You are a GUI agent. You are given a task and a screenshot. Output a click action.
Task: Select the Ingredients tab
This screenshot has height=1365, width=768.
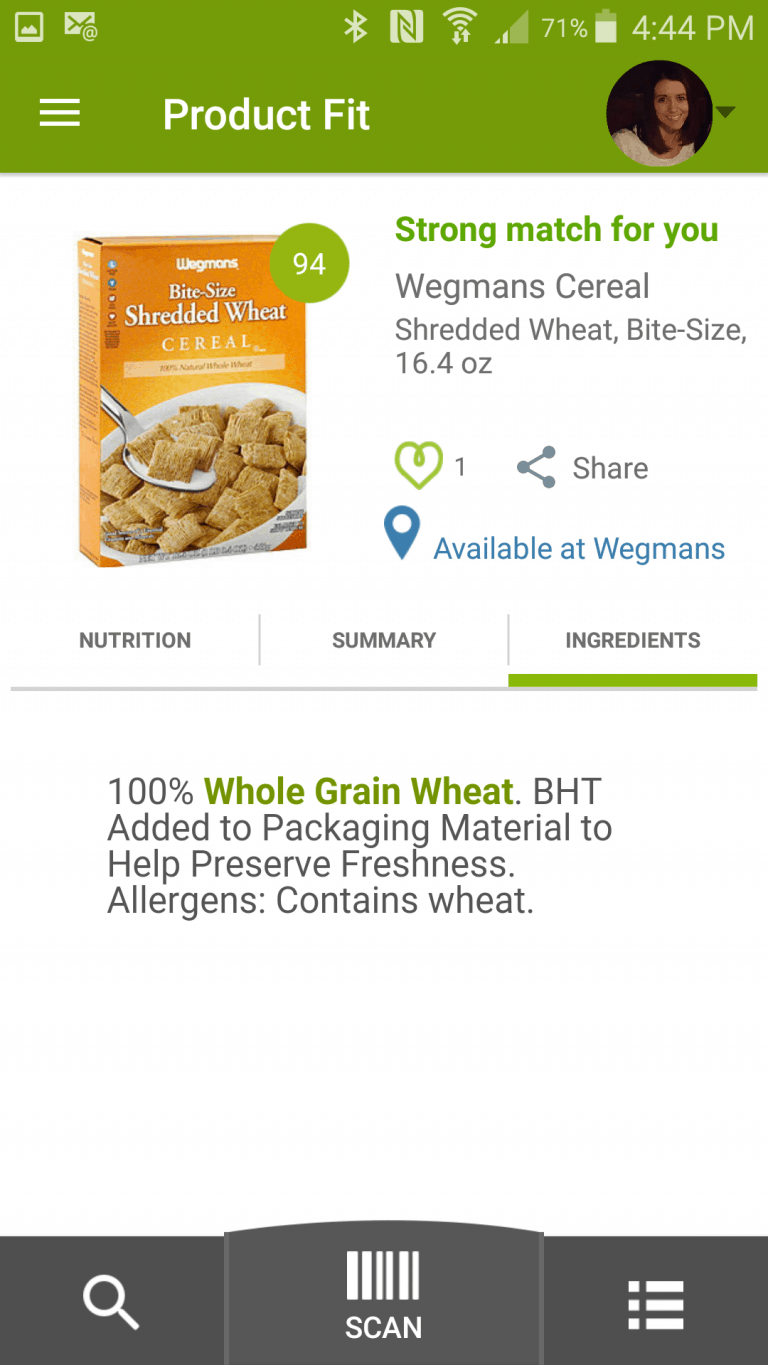coord(633,641)
